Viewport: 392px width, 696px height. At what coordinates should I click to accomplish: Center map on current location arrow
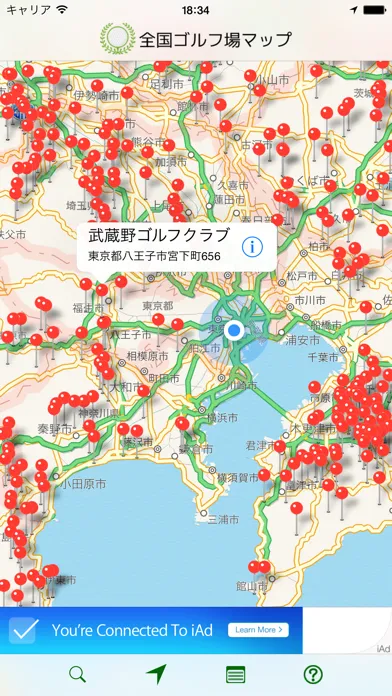point(156,674)
